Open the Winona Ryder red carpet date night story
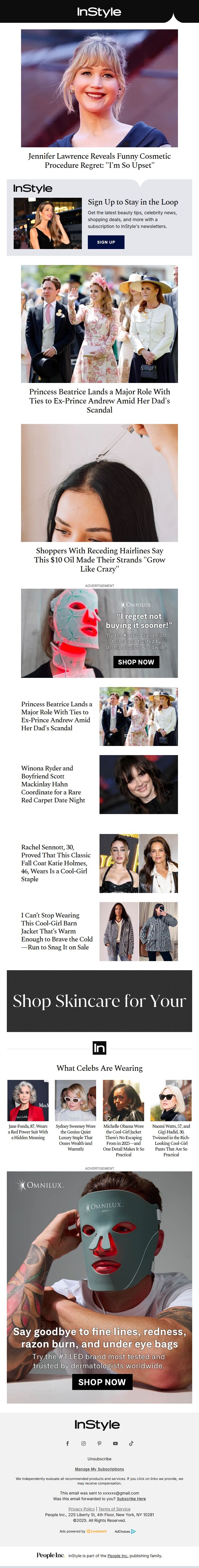The image size is (199, 1568). pyautogui.click(x=53, y=784)
